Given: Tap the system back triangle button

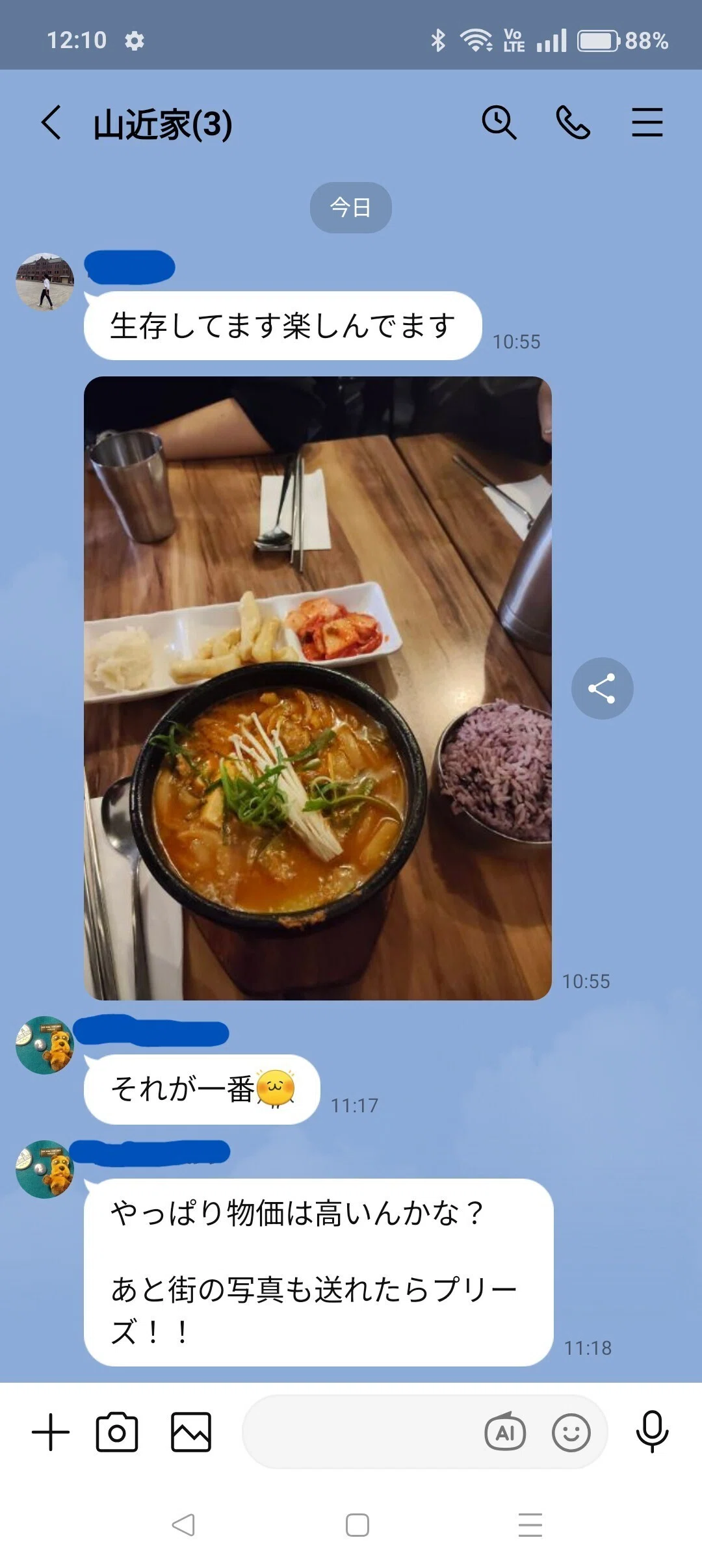Looking at the screenshot, I should pyautogui.click(x=183, y=1524).
